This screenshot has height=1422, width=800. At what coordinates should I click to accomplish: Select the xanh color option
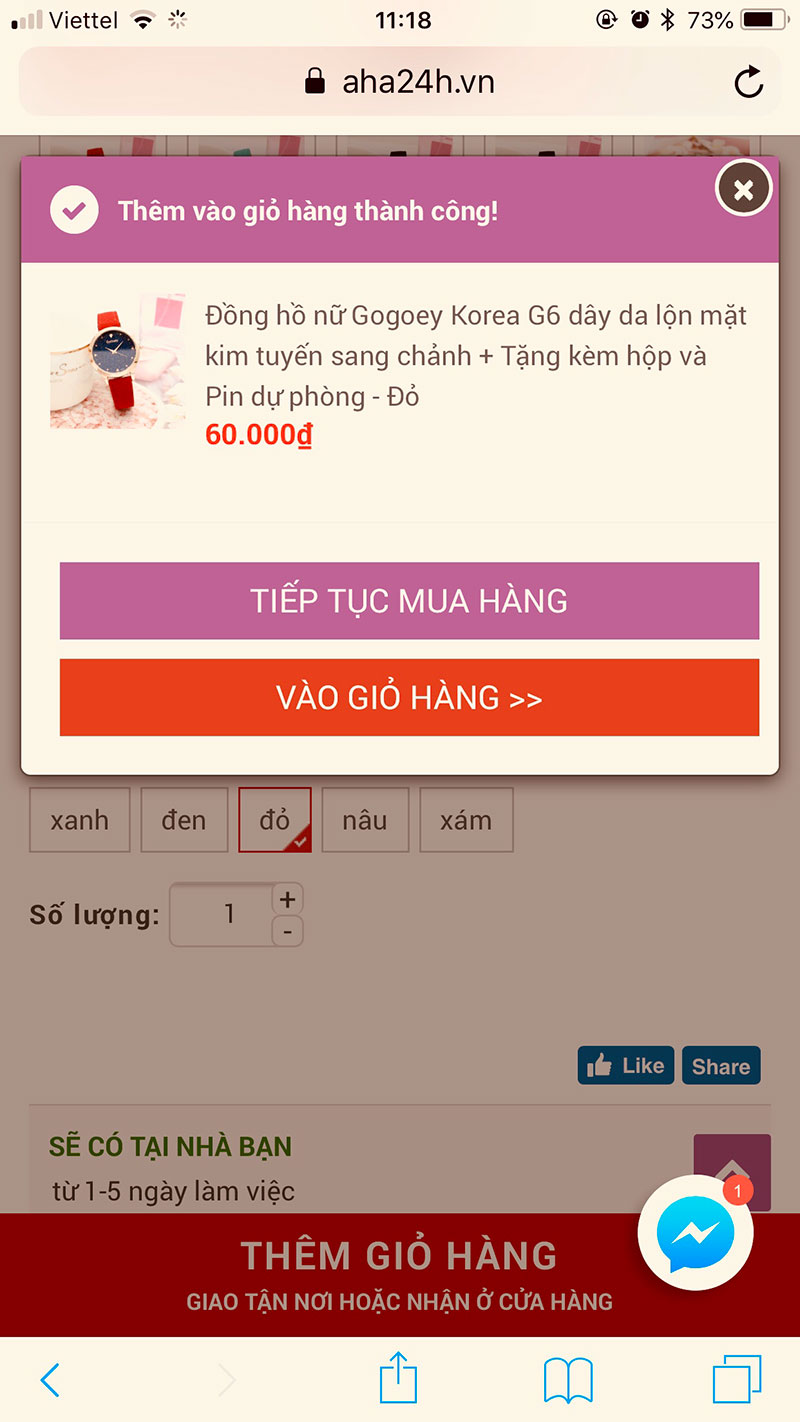pos(80,820)
